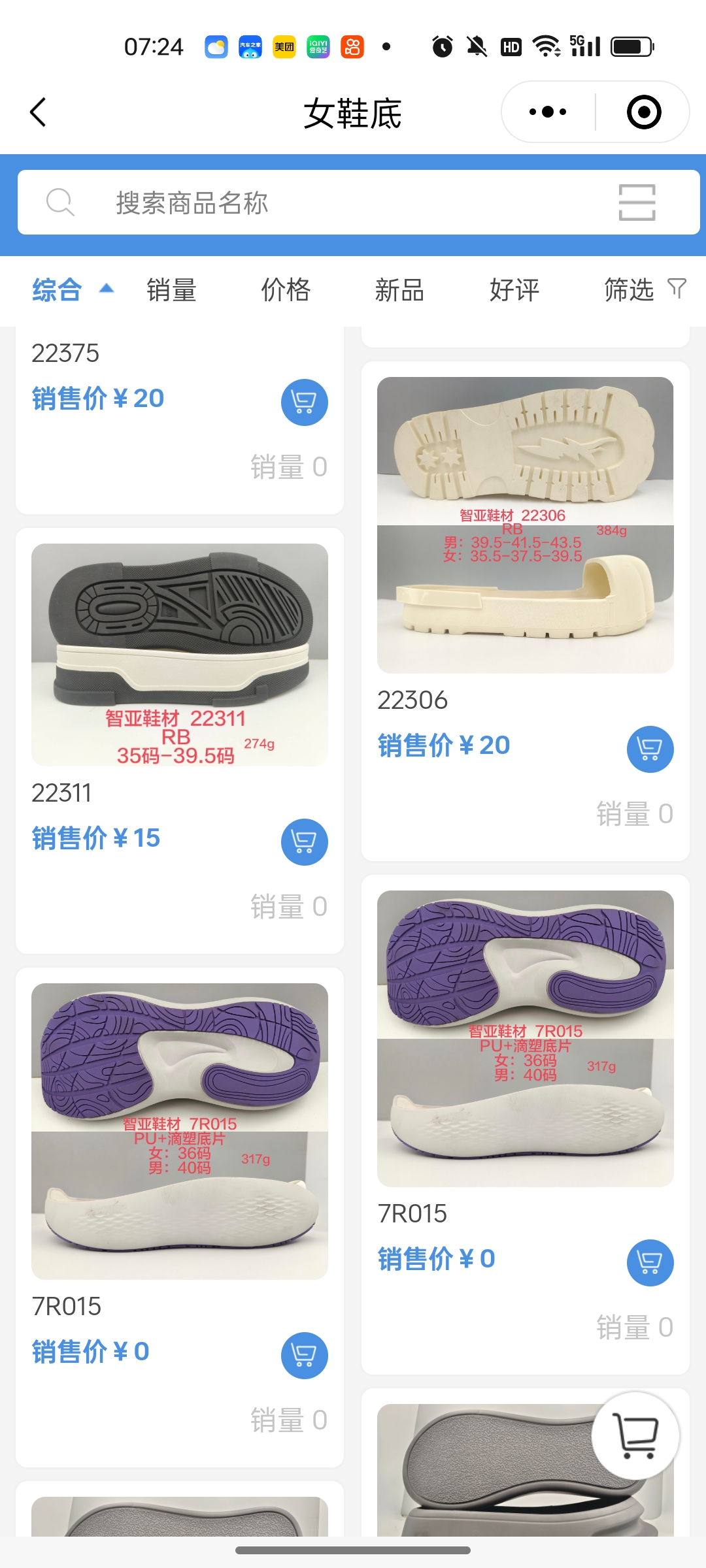The image size is (706, 1568).
Task: Select the 综合 sorting tab
Action: 58,290
